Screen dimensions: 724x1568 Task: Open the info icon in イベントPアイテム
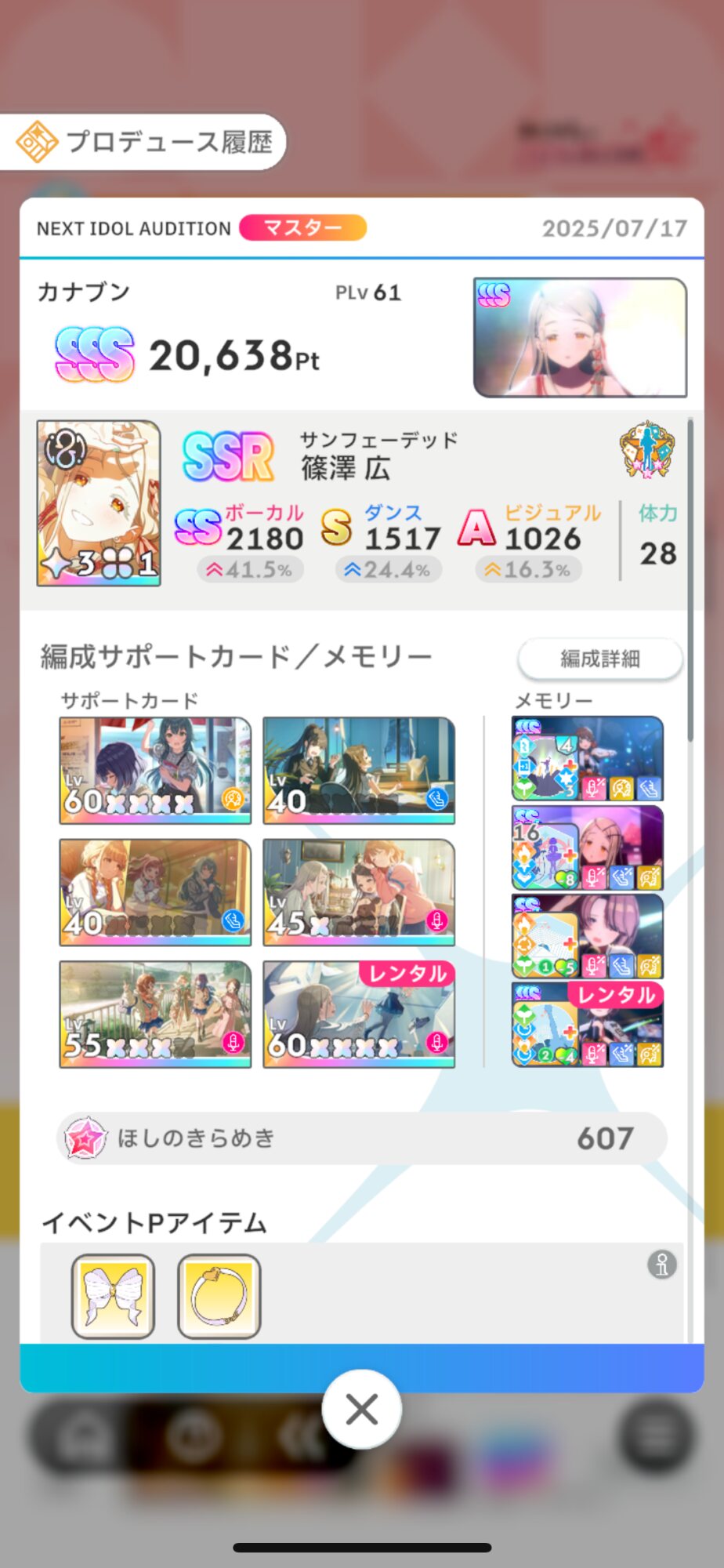click(661, 1264)
